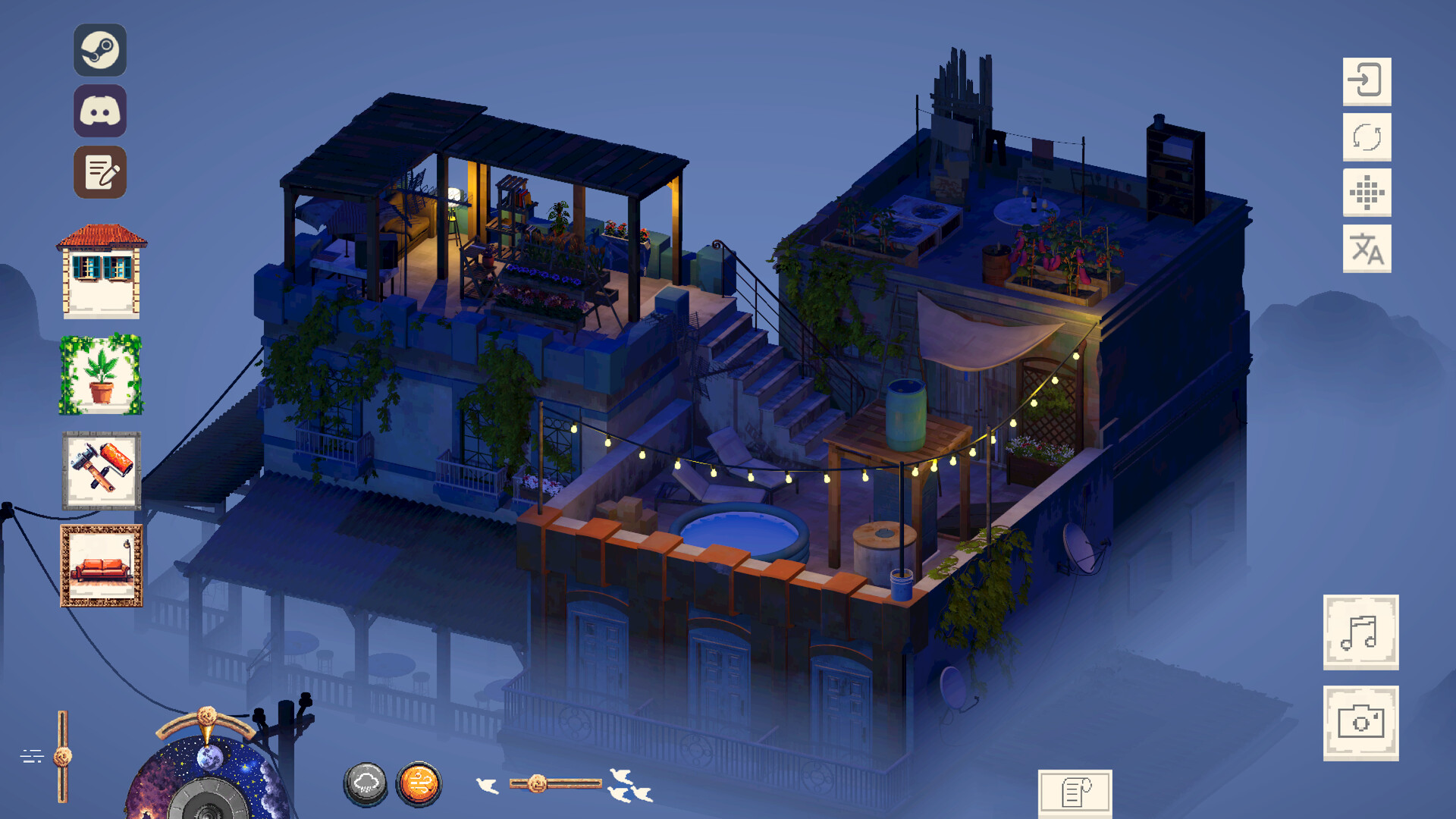Tap the birds amount slider
Screen dimensions: 1456x819
[555, 783]
